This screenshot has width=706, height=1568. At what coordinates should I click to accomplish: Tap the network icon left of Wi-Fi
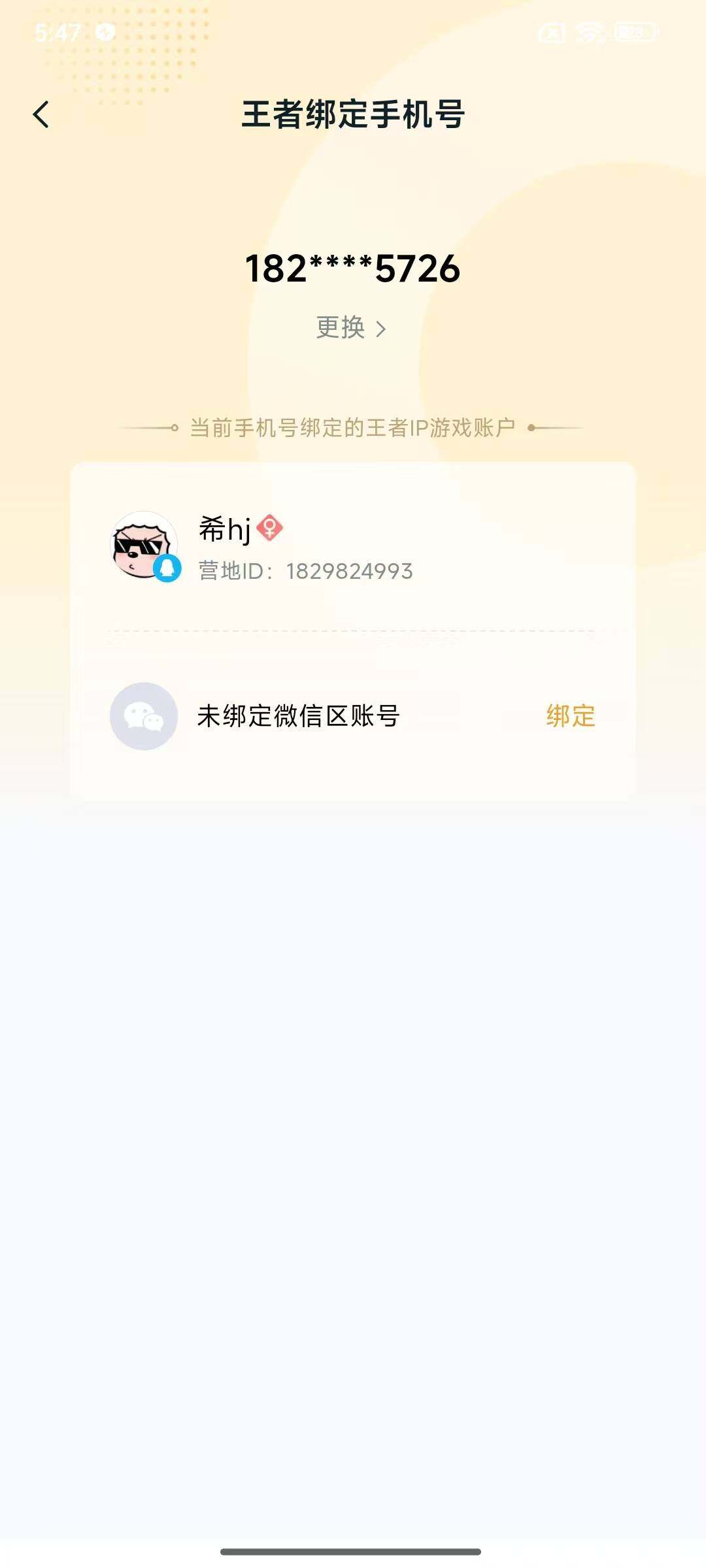pyautogui.click(x=551, y=33)
